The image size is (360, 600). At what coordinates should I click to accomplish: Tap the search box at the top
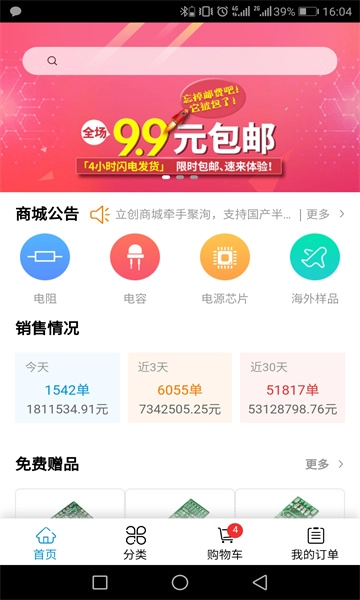180,61
